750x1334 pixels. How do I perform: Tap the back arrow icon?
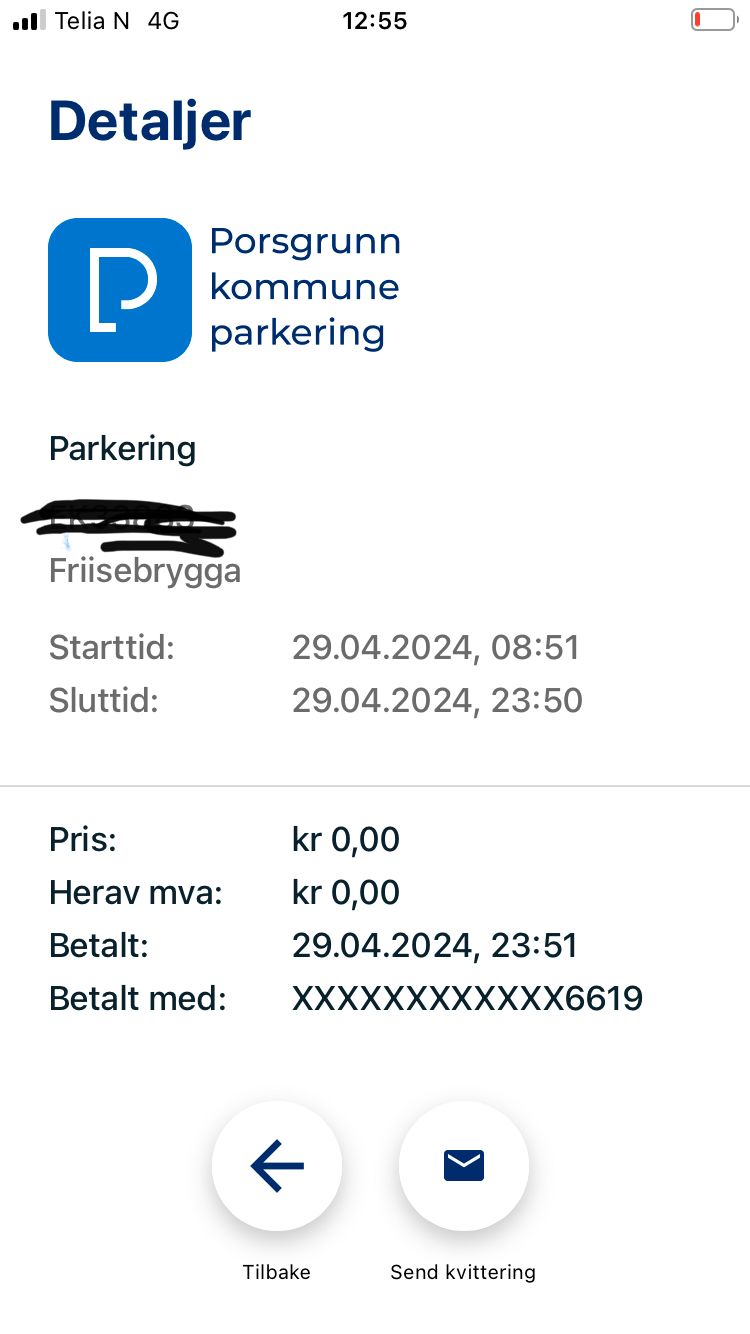[x=277, y=1165]
